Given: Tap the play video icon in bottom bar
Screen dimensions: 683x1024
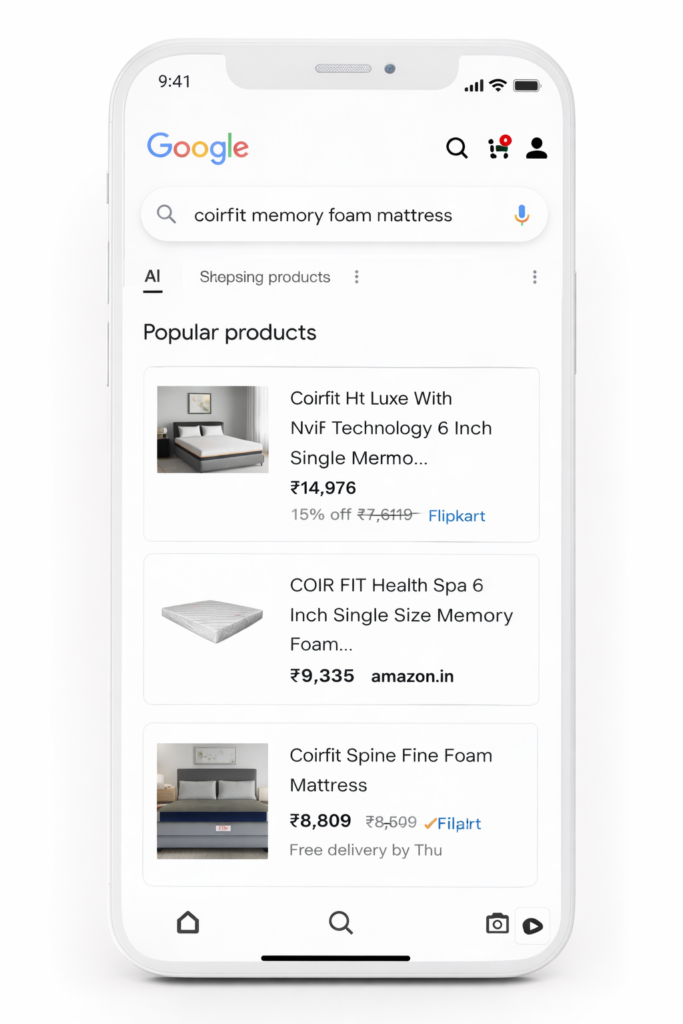Looking at the screenshot, I should click(532, 926).
